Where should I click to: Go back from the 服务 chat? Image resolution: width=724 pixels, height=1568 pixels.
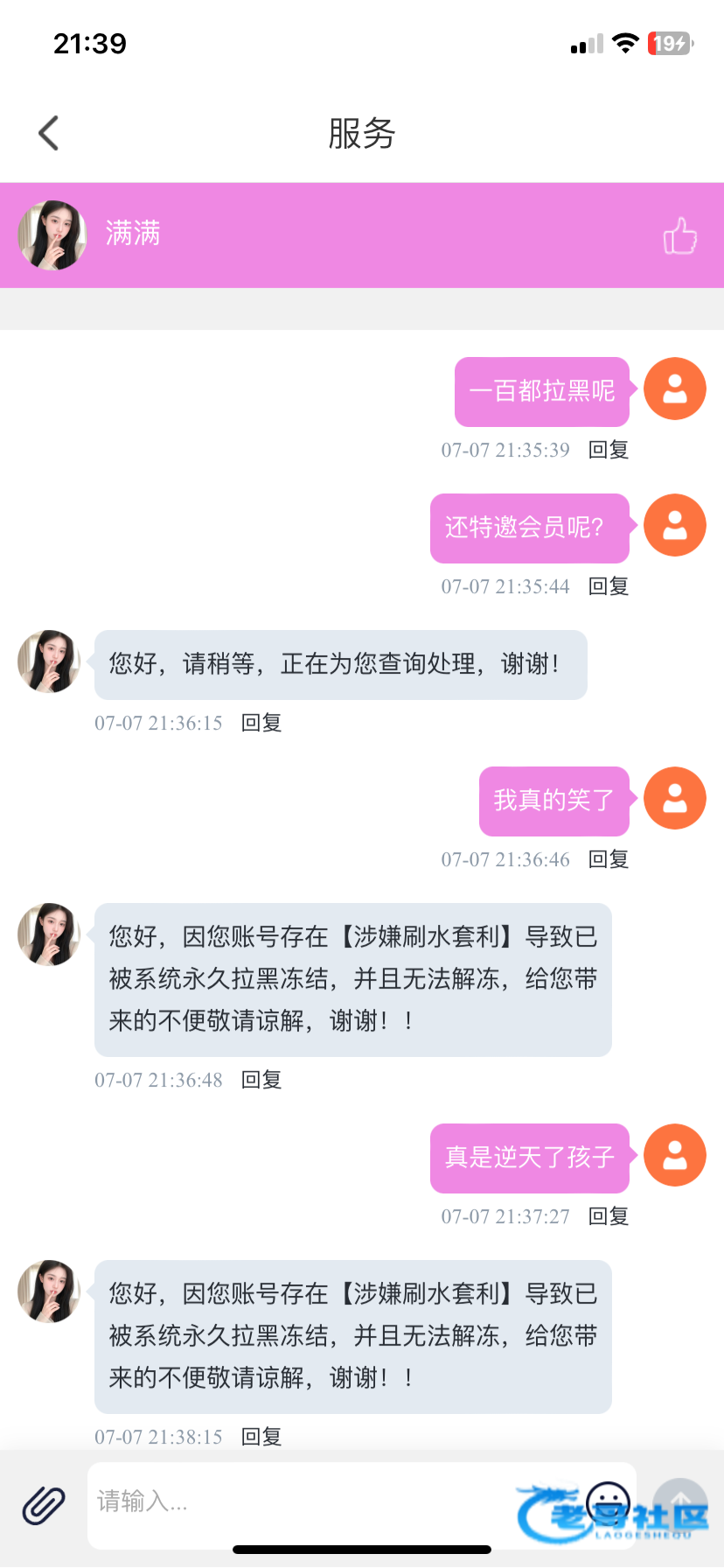click(49, 133)
